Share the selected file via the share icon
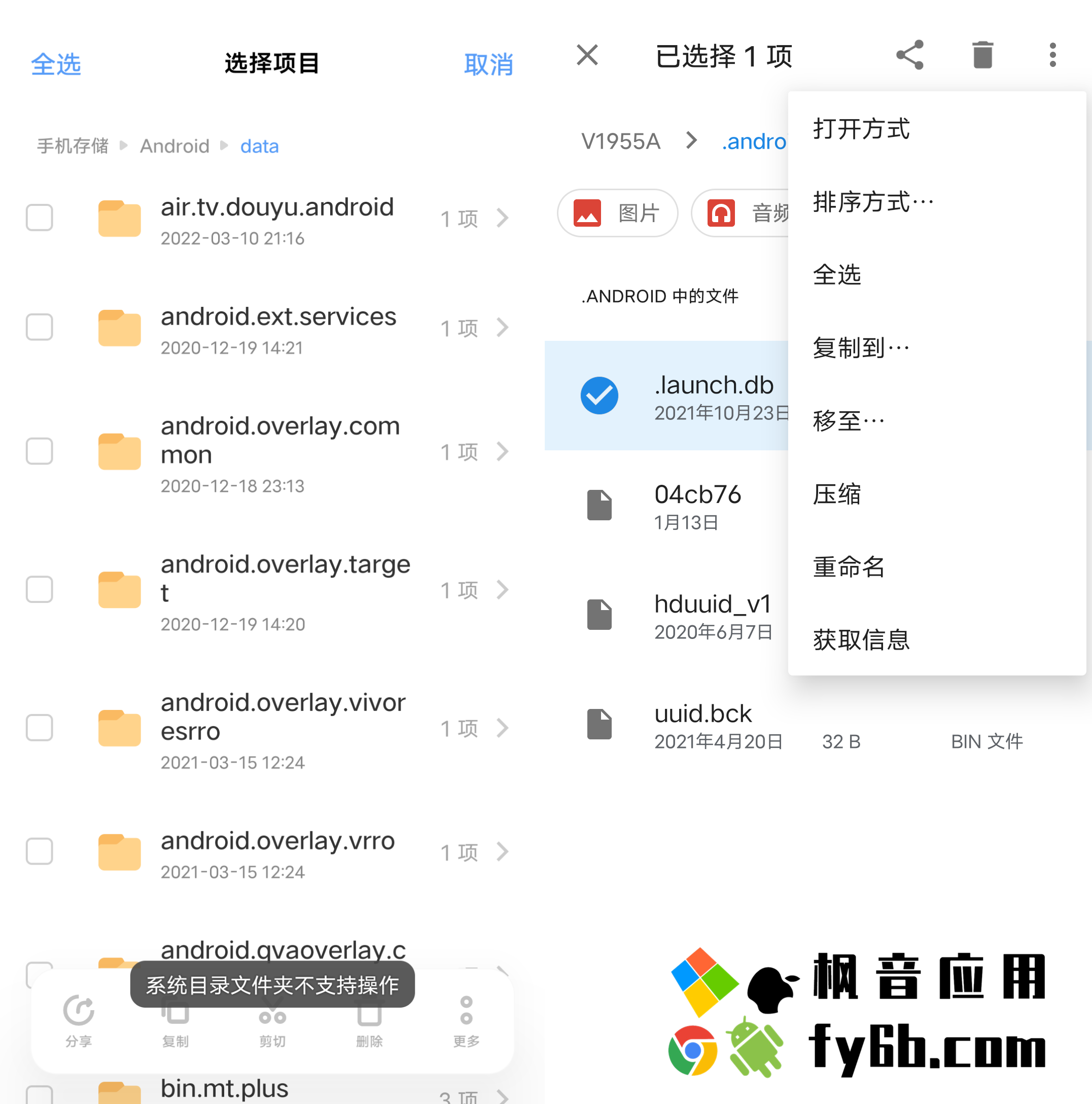Viewport: 1092px width, 1104px height. tap(909, 55)
